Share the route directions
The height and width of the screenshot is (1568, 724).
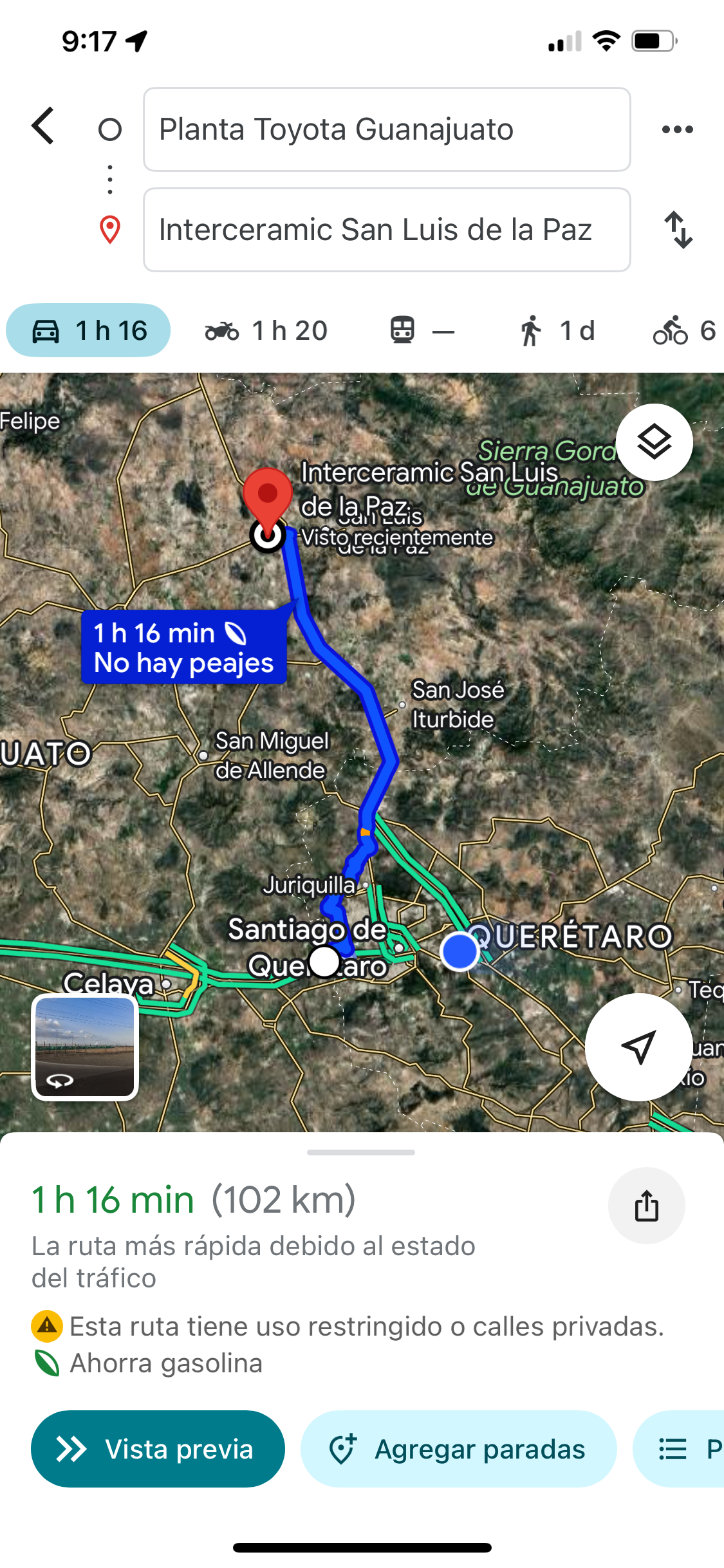pyautogui.click(x=646, y=1206)
